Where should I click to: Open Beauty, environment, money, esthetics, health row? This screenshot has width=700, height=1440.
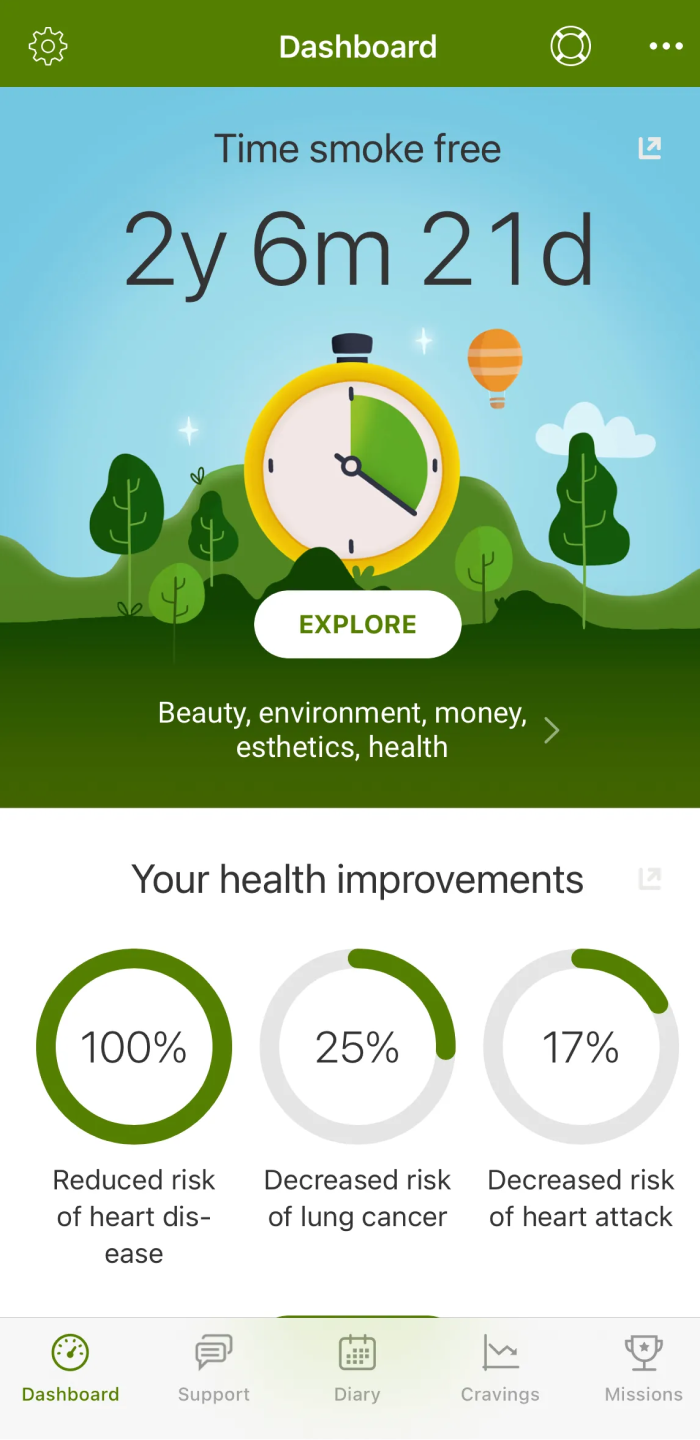(x=358, y=730)
